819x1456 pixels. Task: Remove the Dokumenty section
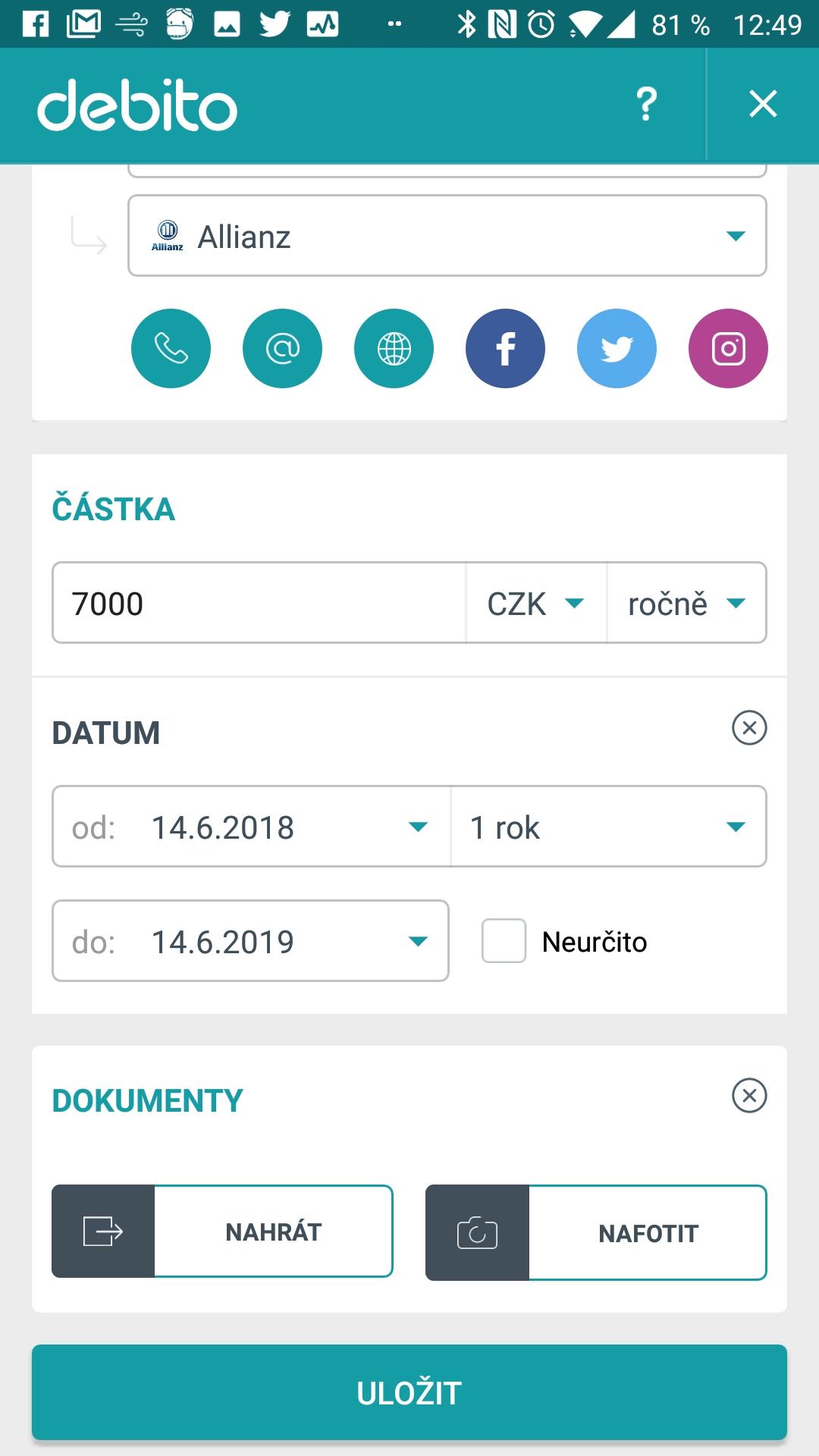click(749, 1096)
